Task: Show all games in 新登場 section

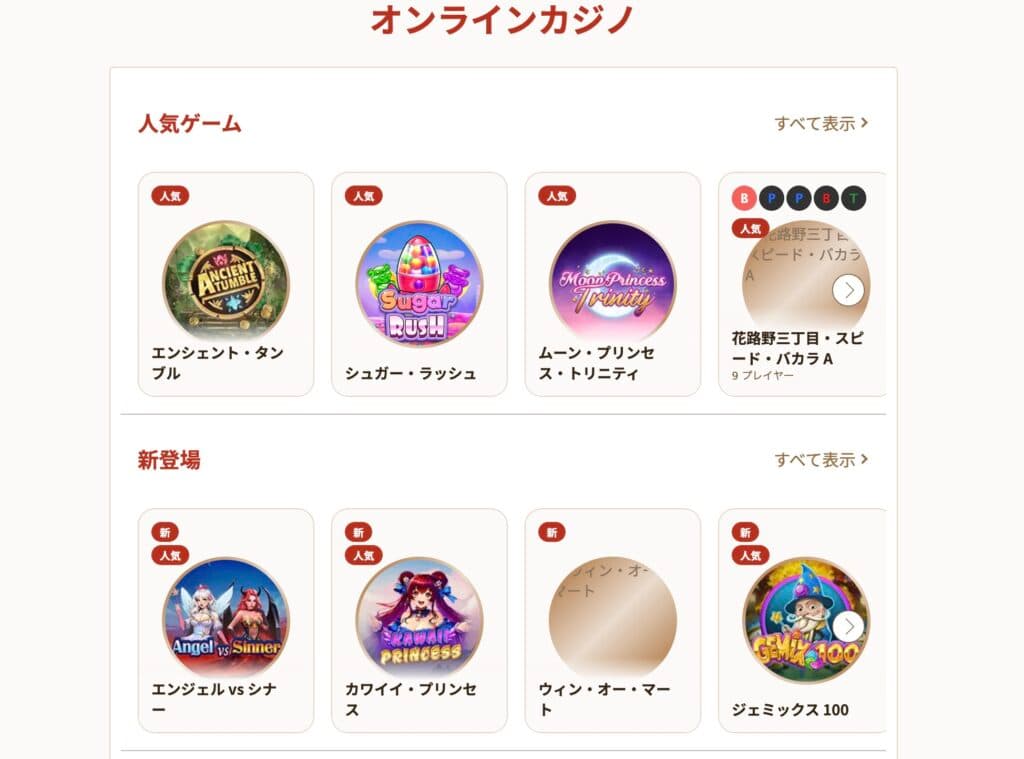Action: tap(820, 460)
